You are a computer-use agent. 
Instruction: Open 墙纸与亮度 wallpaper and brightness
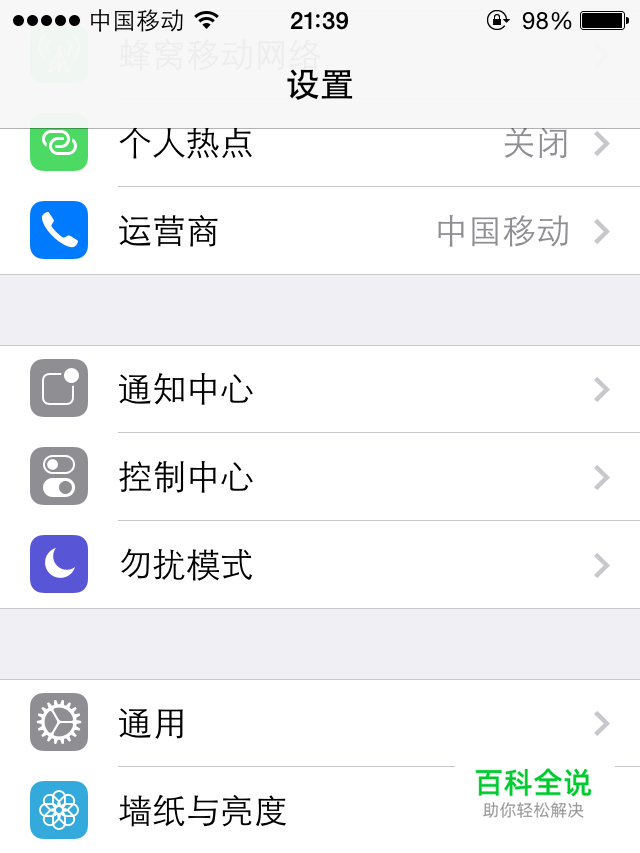pos(250,810)
